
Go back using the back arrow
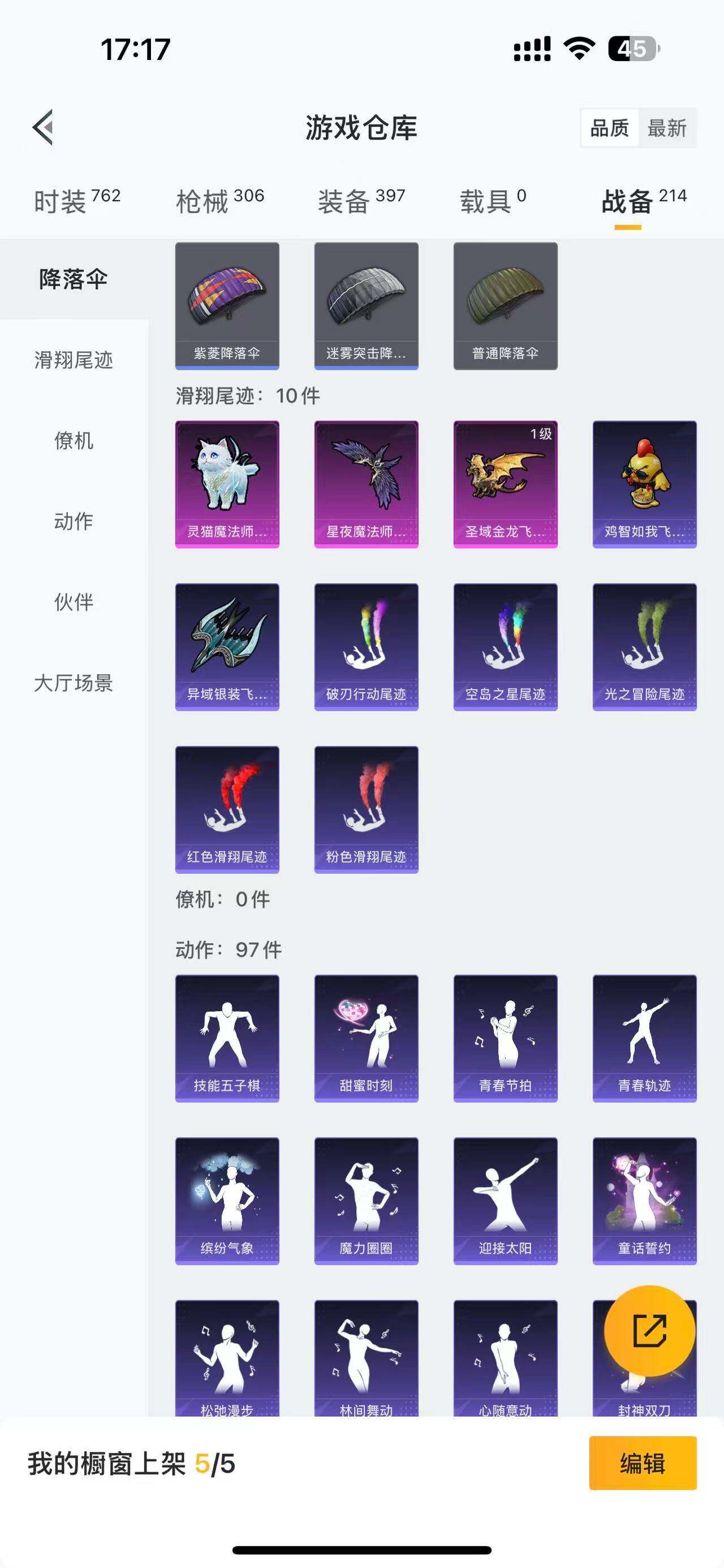tap(43, 128)
